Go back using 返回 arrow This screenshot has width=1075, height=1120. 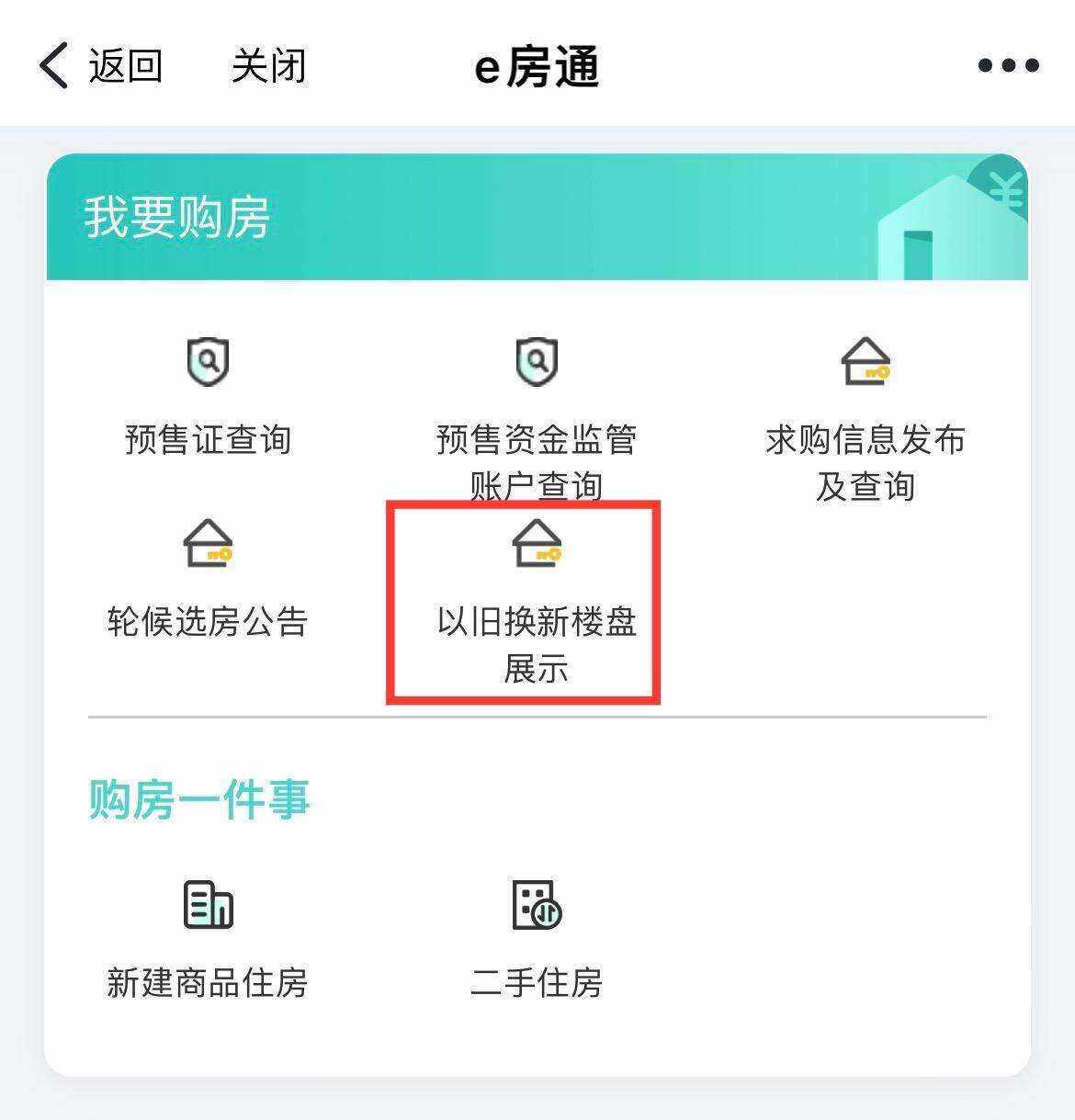pyautogui.click(x=99, y=66)
